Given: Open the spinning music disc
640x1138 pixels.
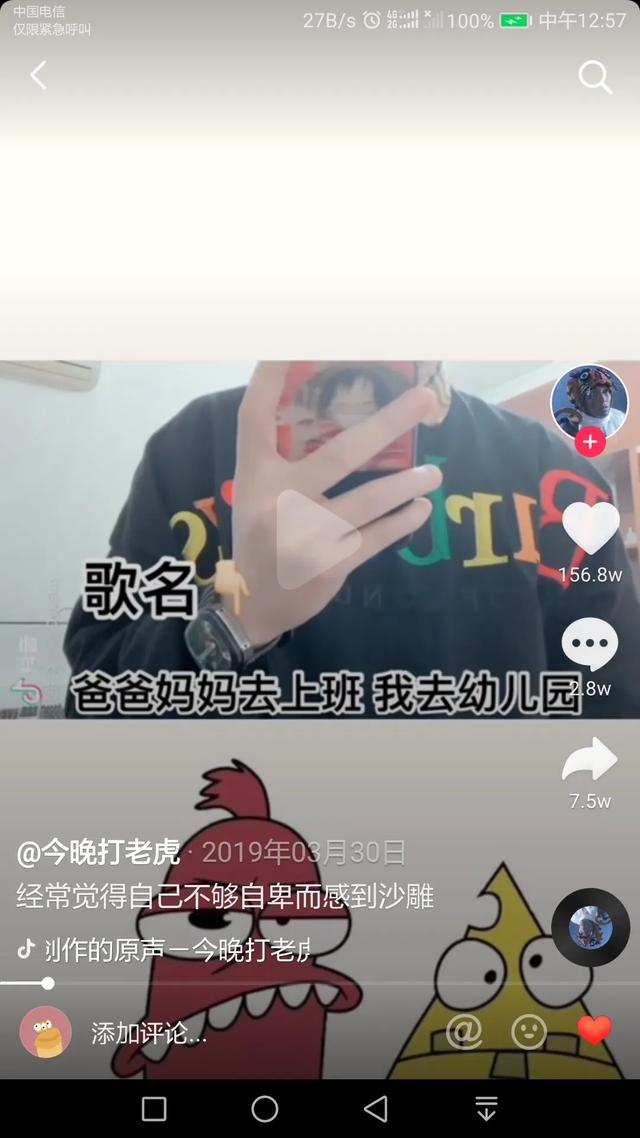Looking at the screenshot, I should click(590, 927).
